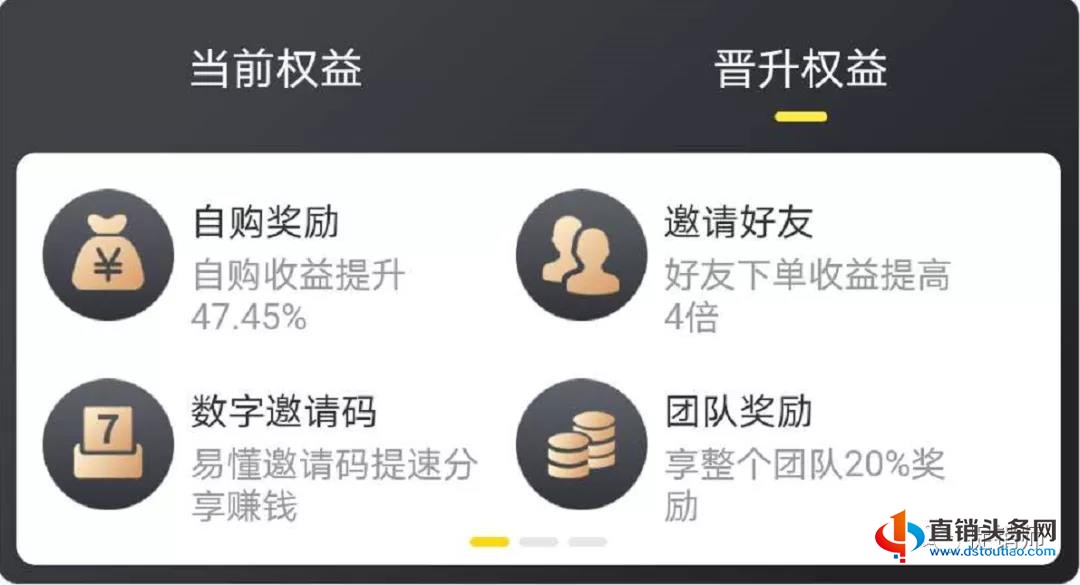
Task: Jump to the second page indicator dot
Action: tap(539, 542)
